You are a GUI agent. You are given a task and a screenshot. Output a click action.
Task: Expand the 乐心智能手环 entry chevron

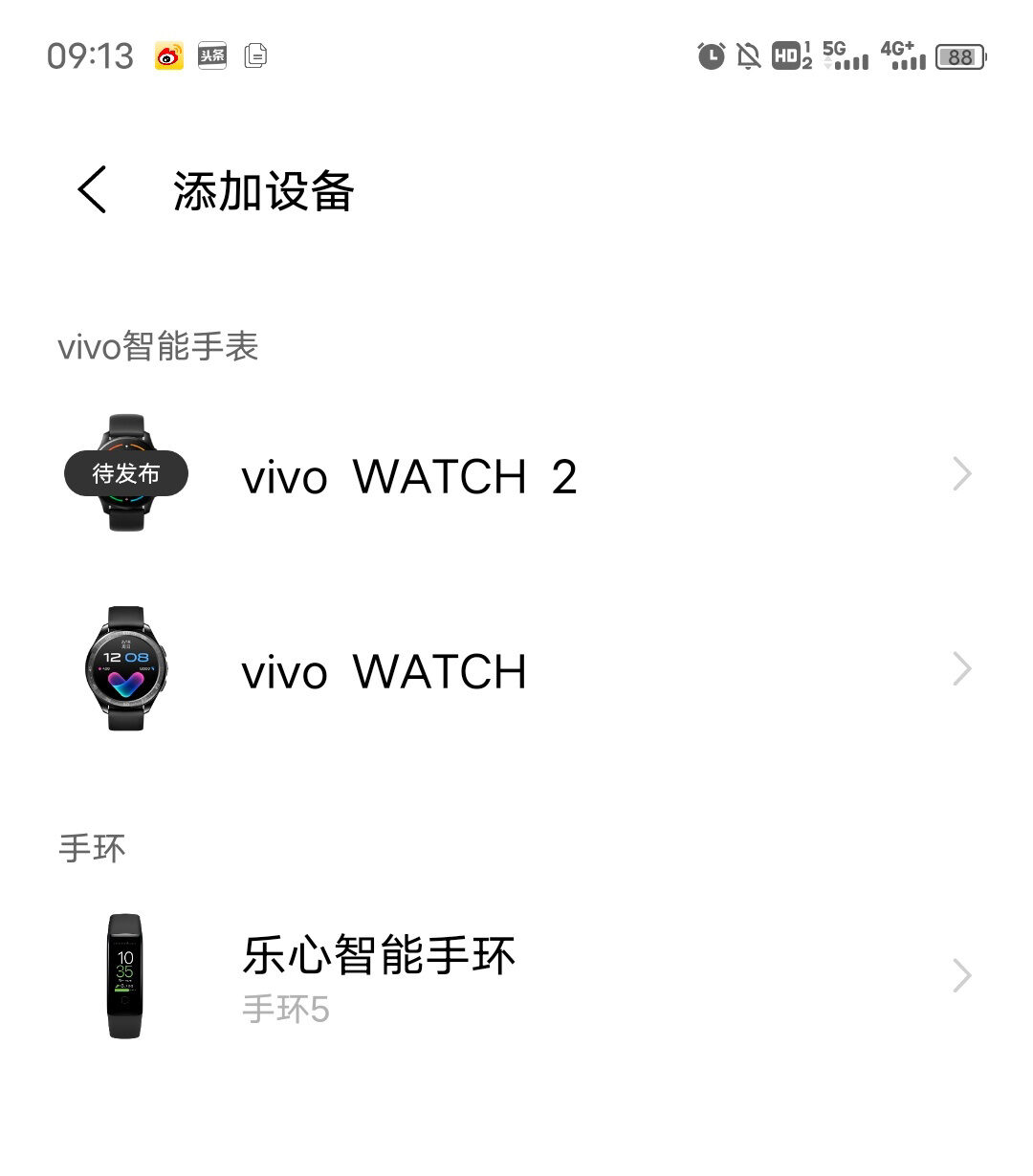click(x=961, y=974)
